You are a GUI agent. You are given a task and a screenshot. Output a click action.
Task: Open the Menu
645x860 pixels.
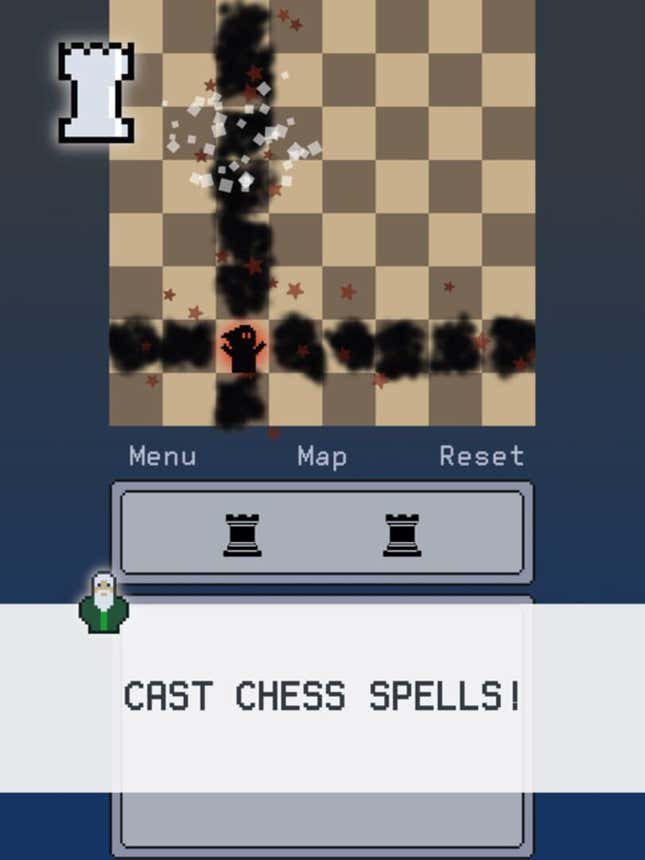point(162,457)
